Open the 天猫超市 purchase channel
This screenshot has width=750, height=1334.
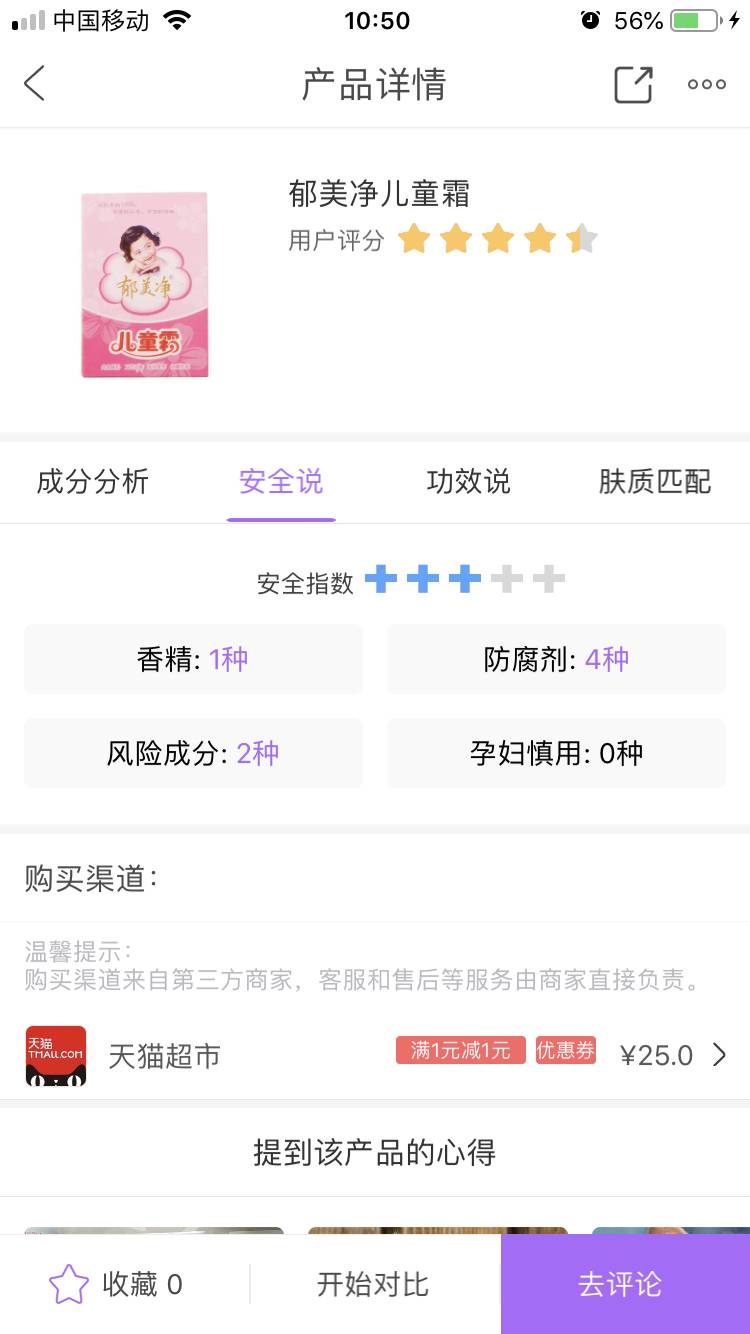coord(375,1055)
